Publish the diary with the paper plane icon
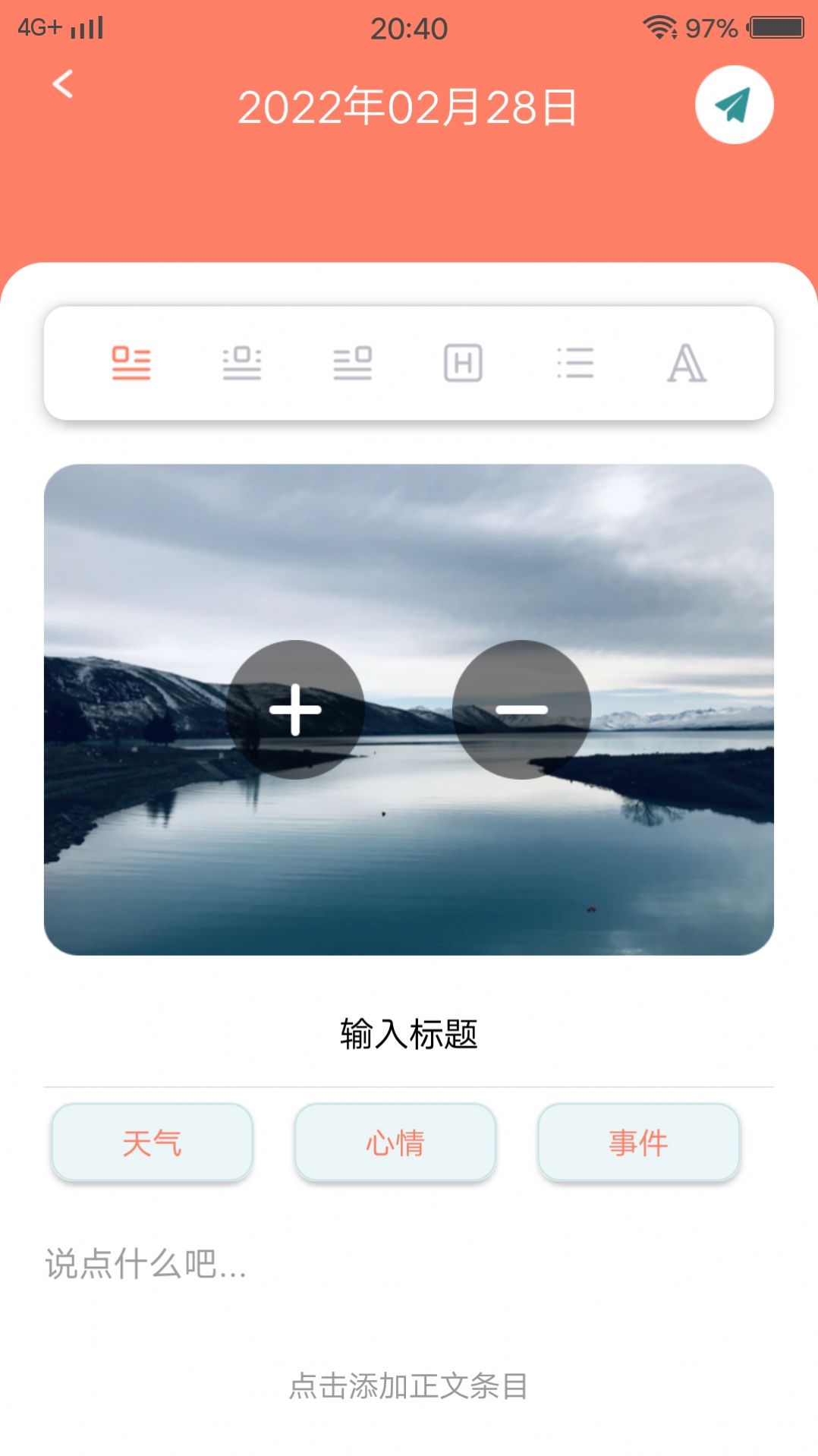The image size is (818, 1456). pyautogui.click(x=732, y=105)
